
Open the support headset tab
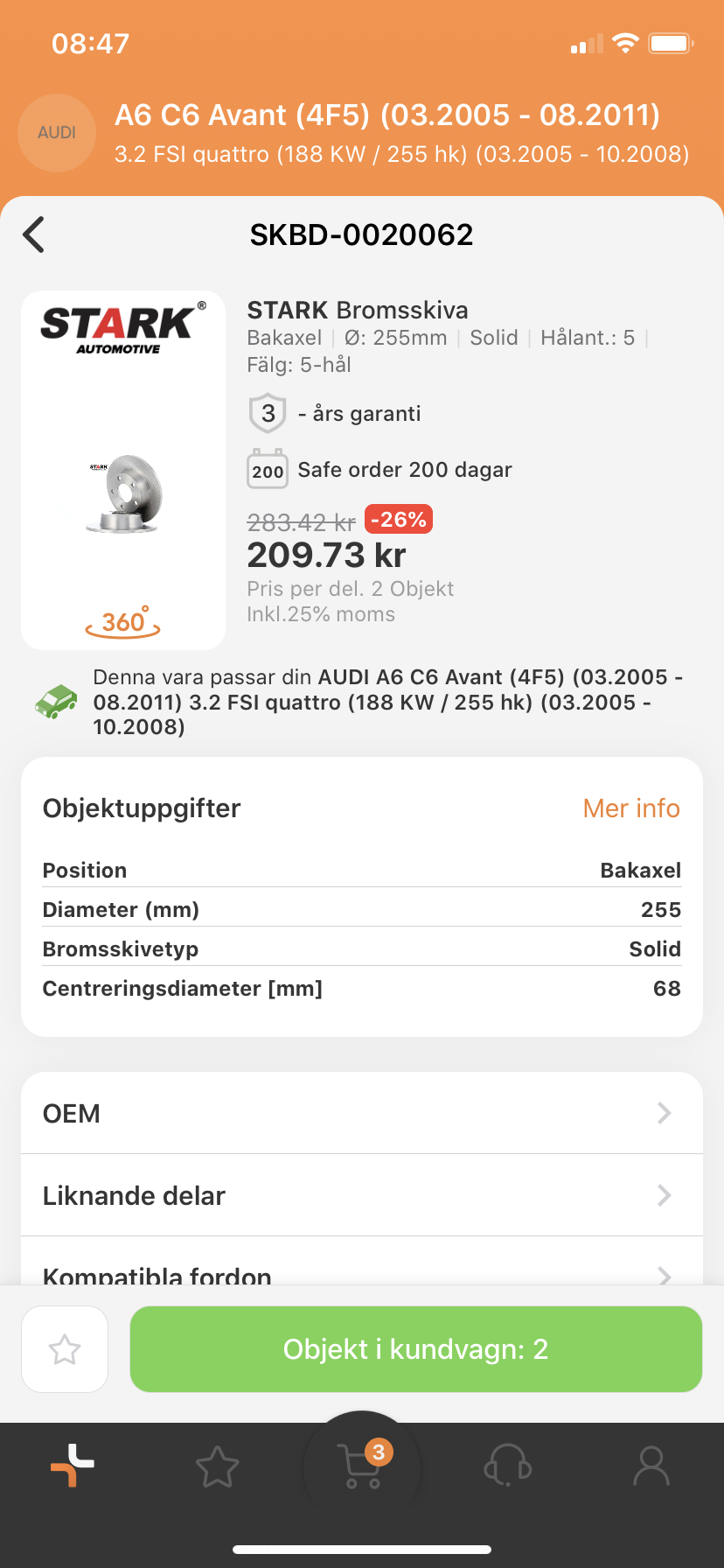(507, 1466)
